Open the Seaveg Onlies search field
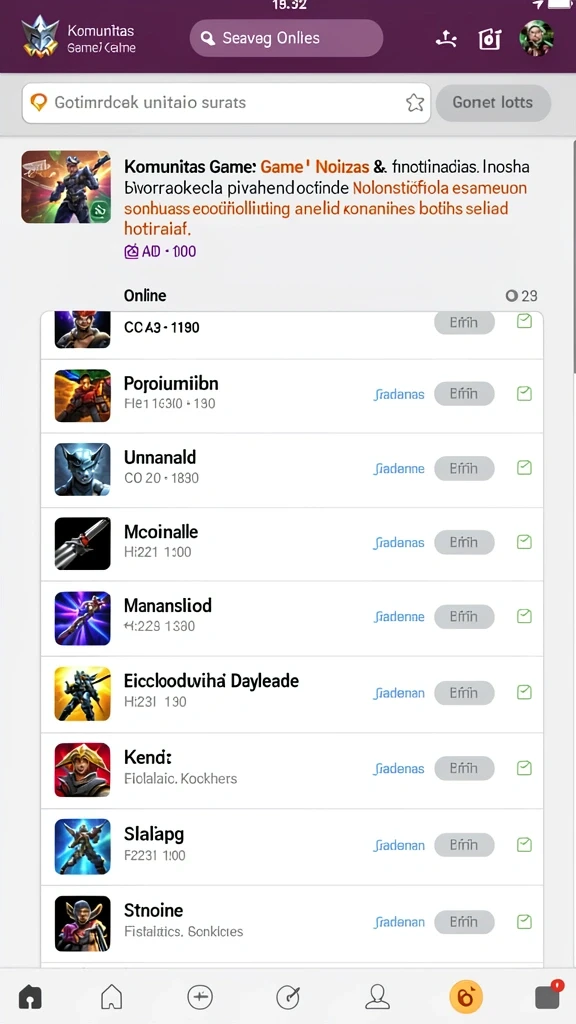The image size is (576, 1024). pos(286,38)
